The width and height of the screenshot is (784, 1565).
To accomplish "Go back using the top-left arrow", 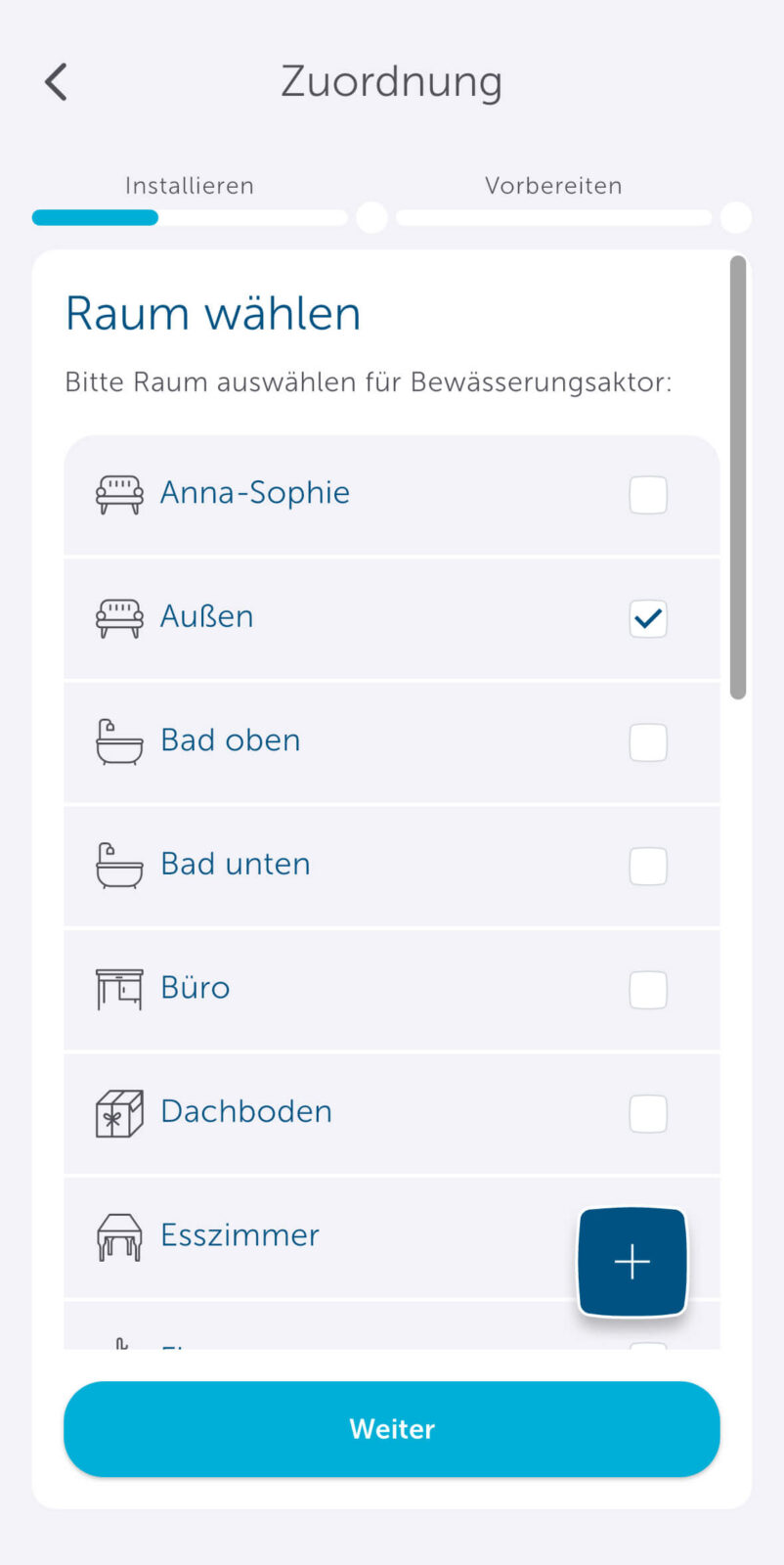I will 57,82.
